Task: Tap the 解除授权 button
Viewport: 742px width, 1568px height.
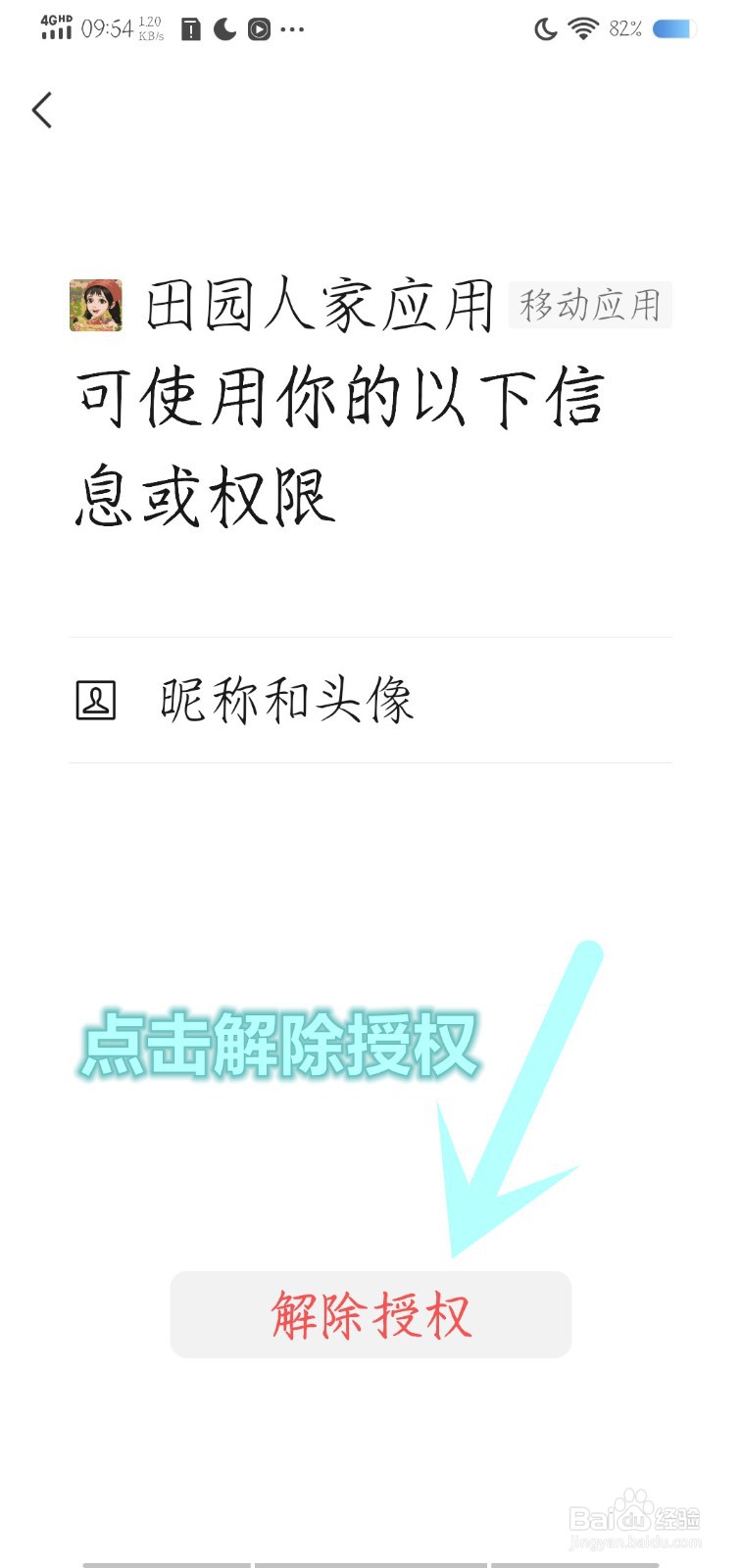Action: [x=371, y=1315]
